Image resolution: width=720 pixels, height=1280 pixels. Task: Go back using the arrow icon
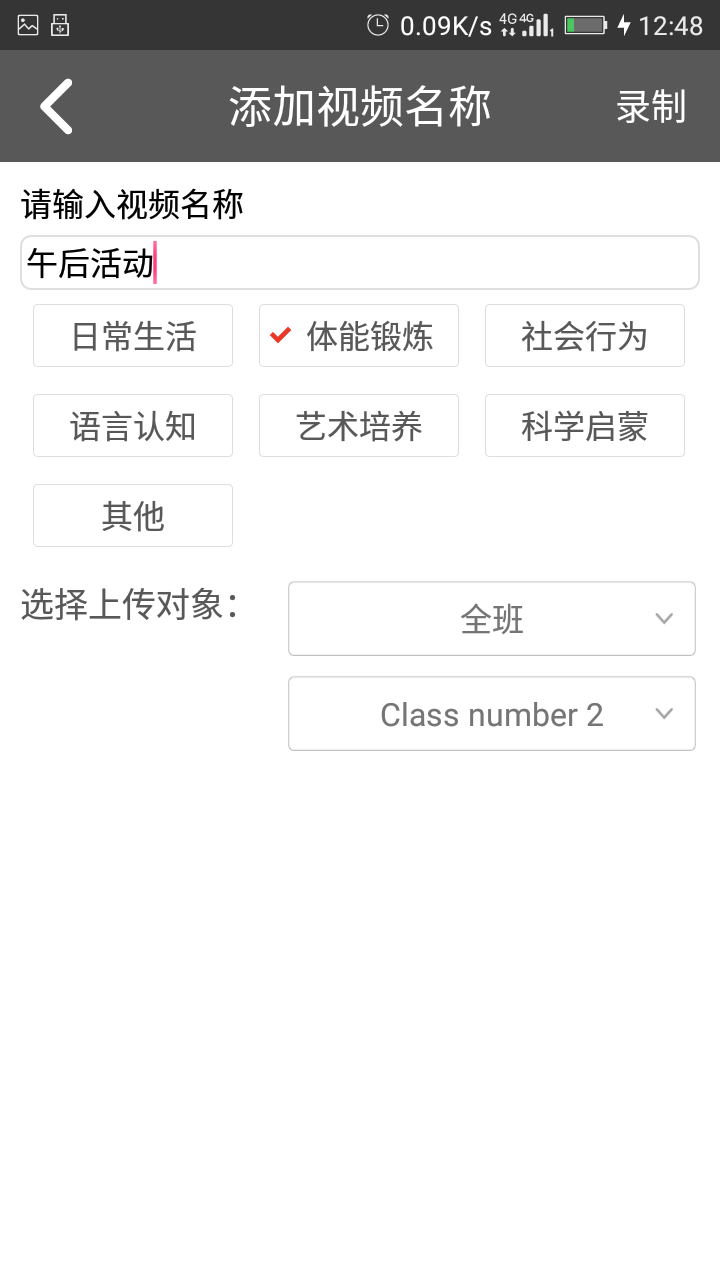[x=57, y=106]
